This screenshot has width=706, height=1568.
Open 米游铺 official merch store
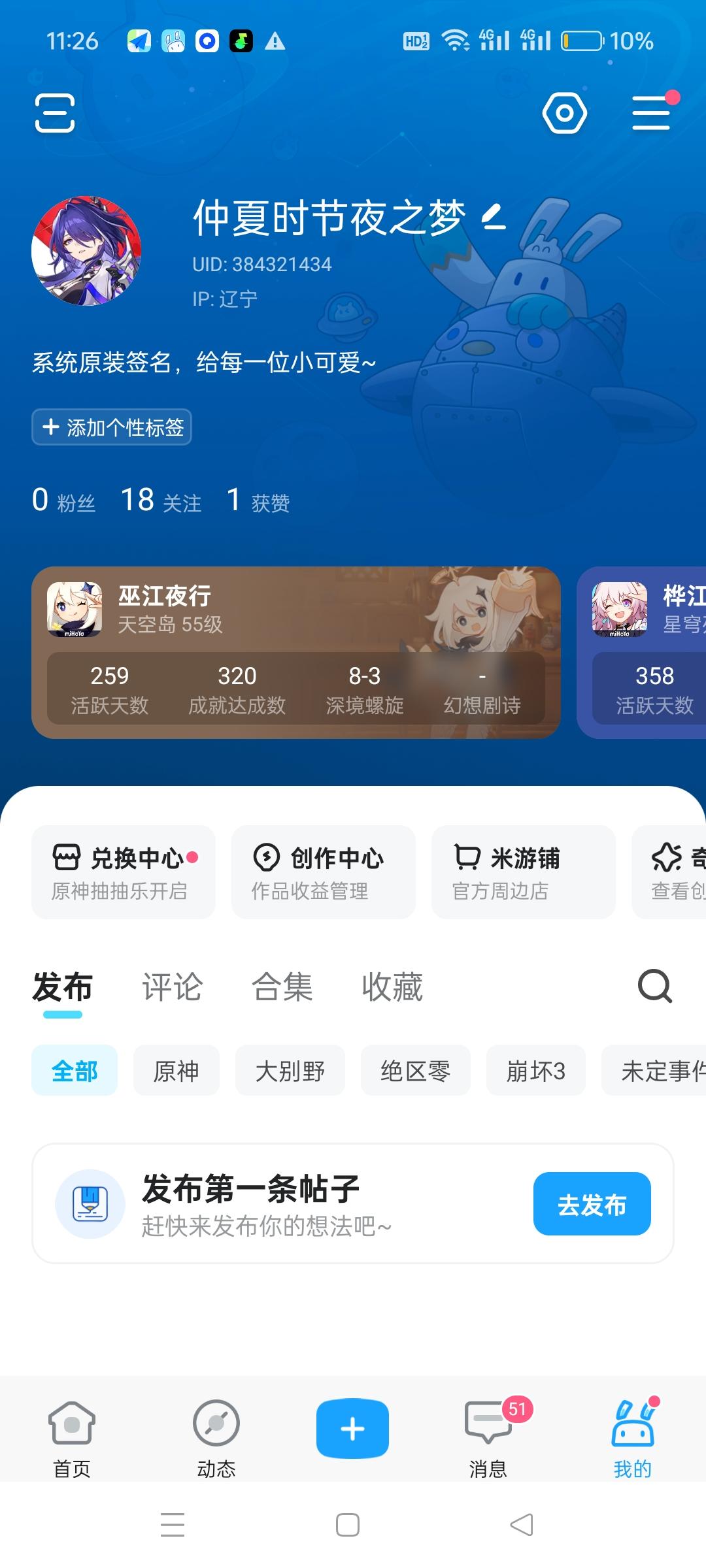coord(523,872)
